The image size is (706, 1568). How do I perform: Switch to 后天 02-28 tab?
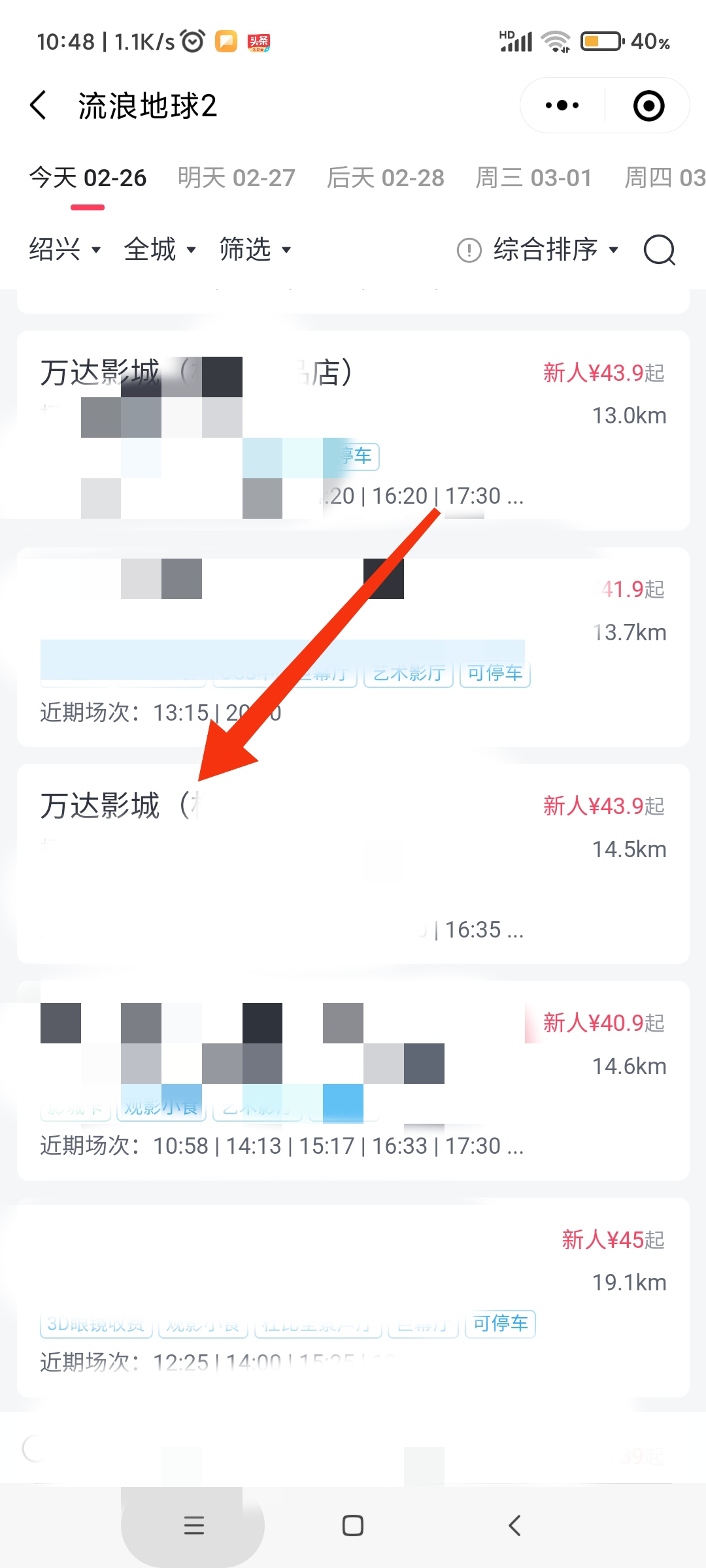click(385, 178)
